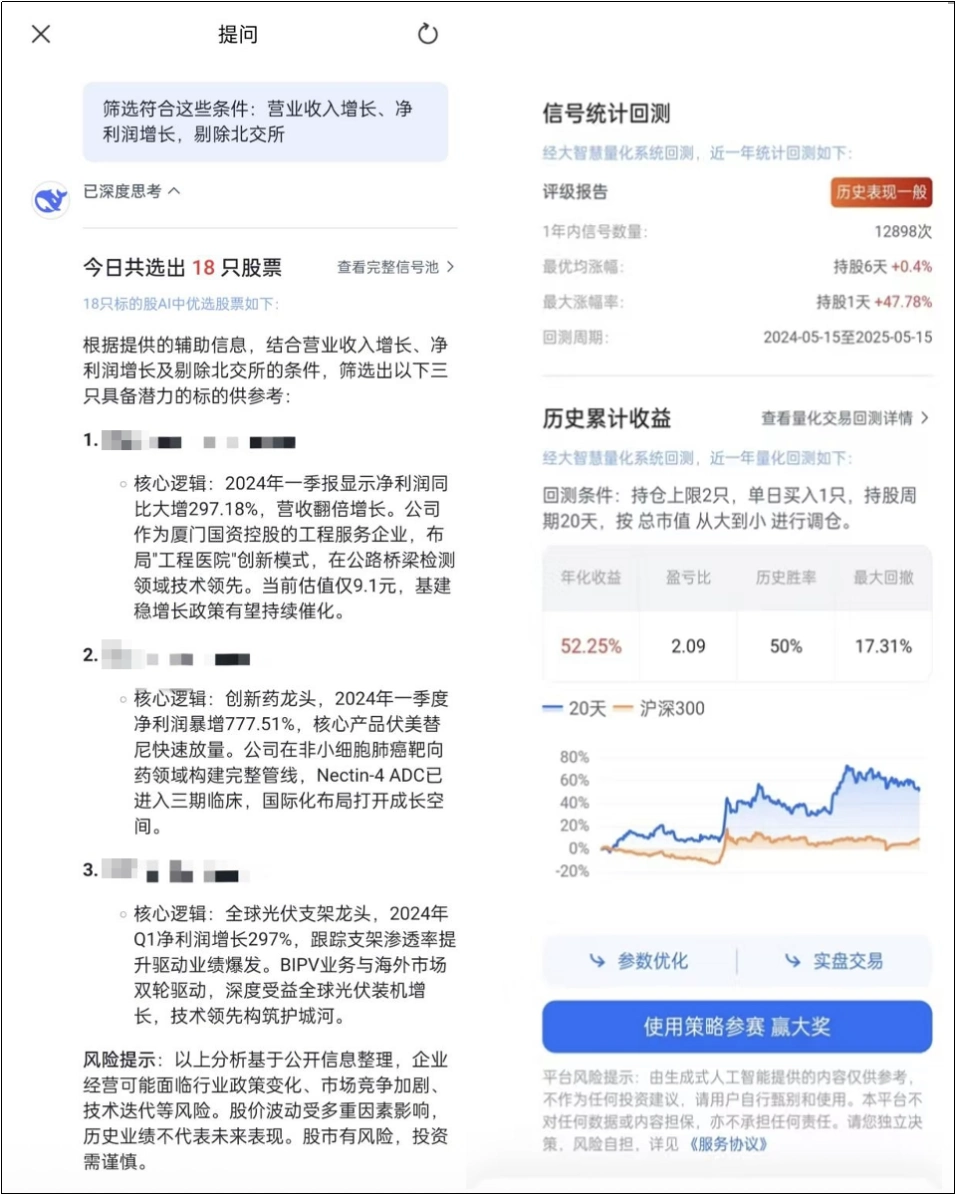Close the 提问 page with the X icon
Viewport: 956px width, 1195px height.
(x=41, y=33)
